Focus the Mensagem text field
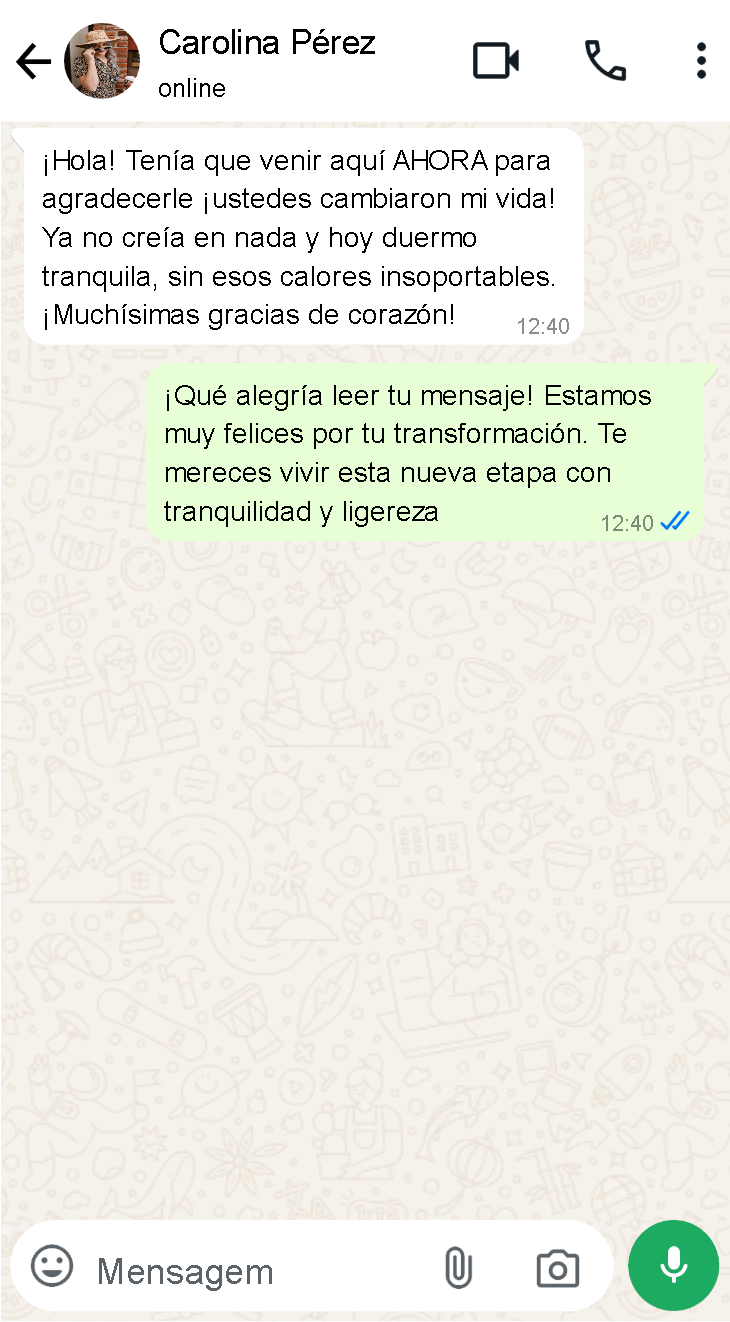The height and width of the screenshot is (1322, 730). click(250, 1271)
